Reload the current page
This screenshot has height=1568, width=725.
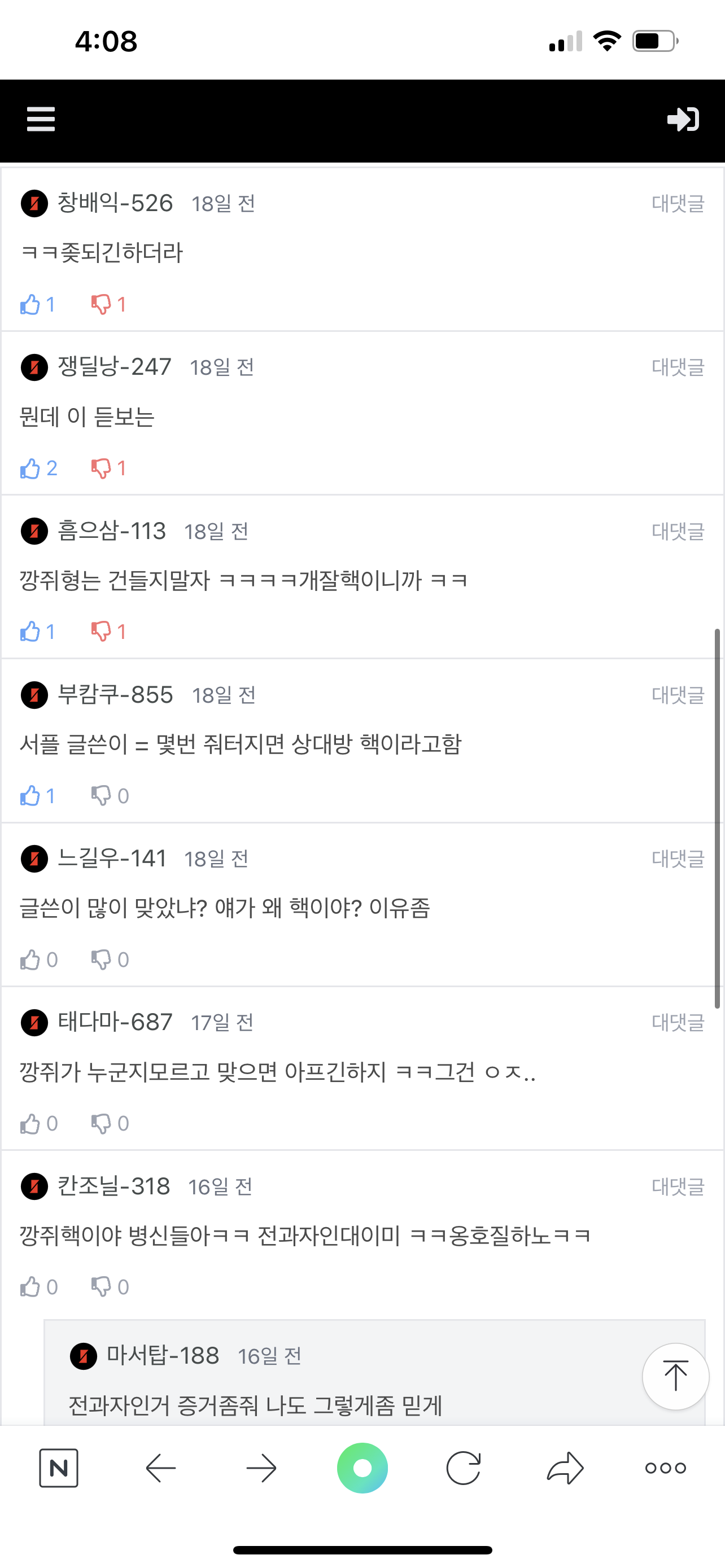[463, 1468]
